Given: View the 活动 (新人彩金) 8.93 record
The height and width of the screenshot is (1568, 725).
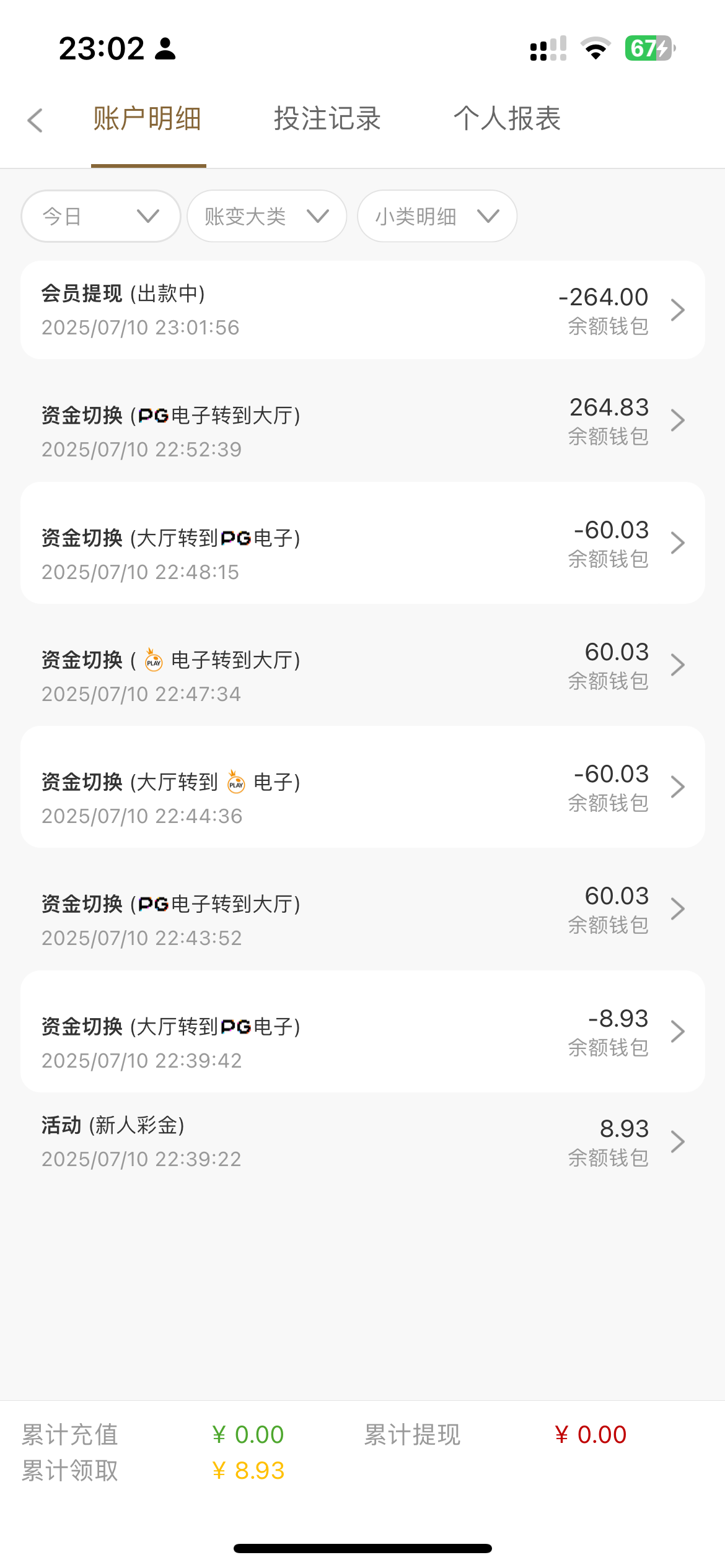Looking at the screenshot, I should tap(362, 1141).
